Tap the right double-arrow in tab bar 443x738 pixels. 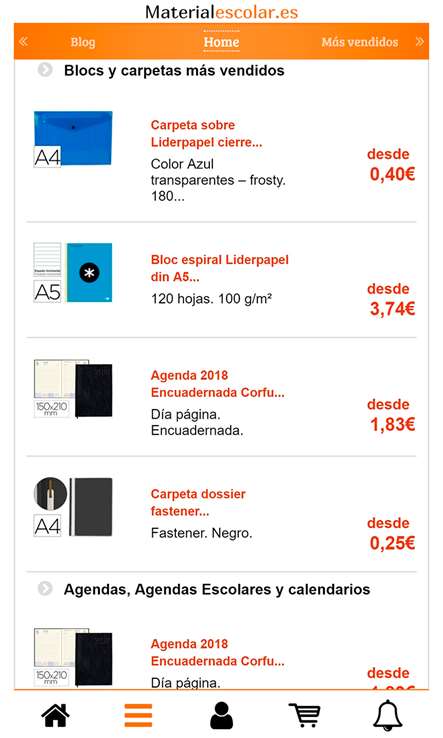tap(419, 41)
